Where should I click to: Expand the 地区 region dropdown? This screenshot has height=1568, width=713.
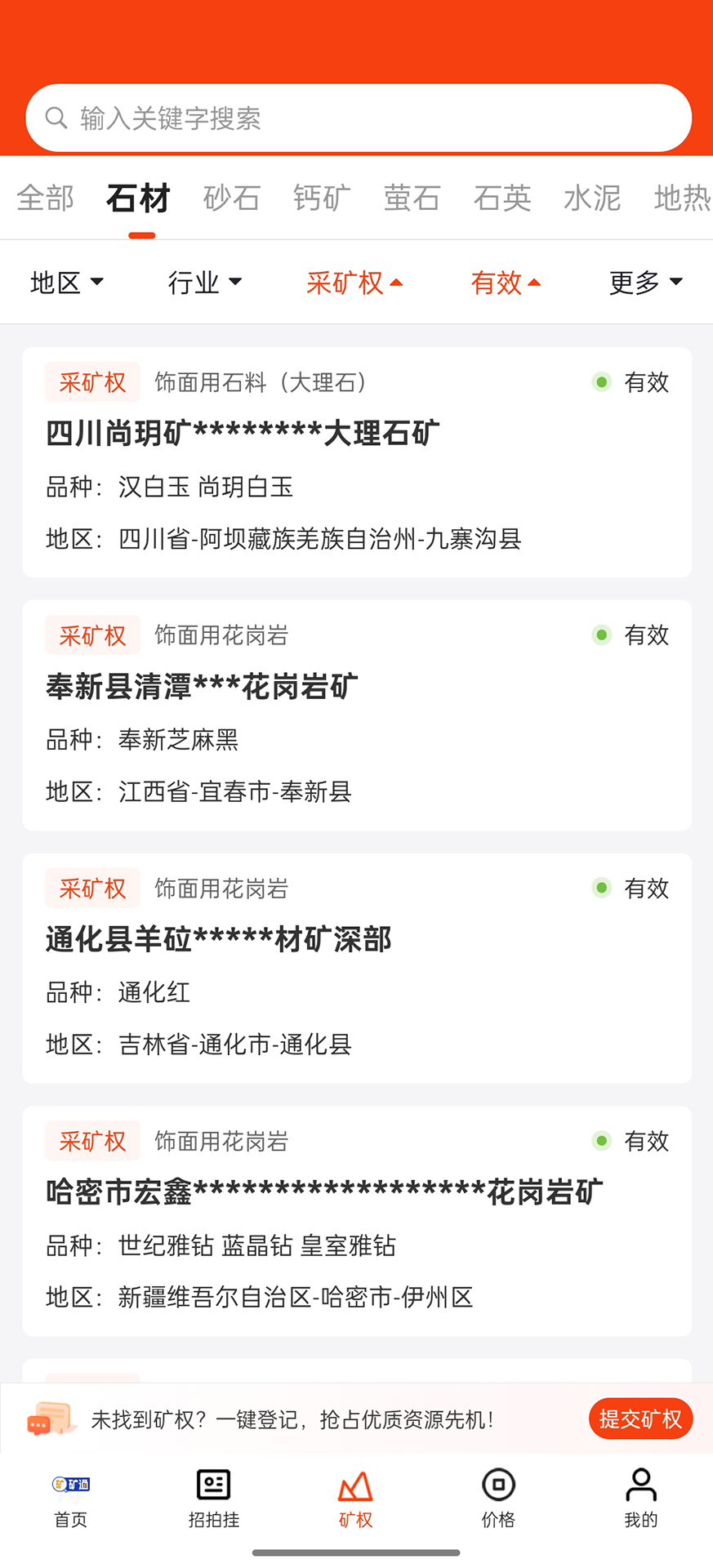click(65, 282)
